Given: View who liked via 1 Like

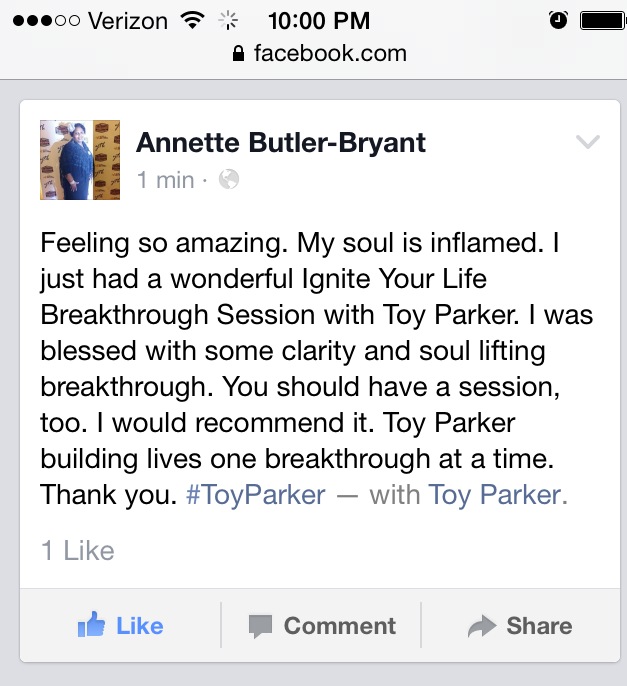Looking at the screenshot, I should pos(78,551).
